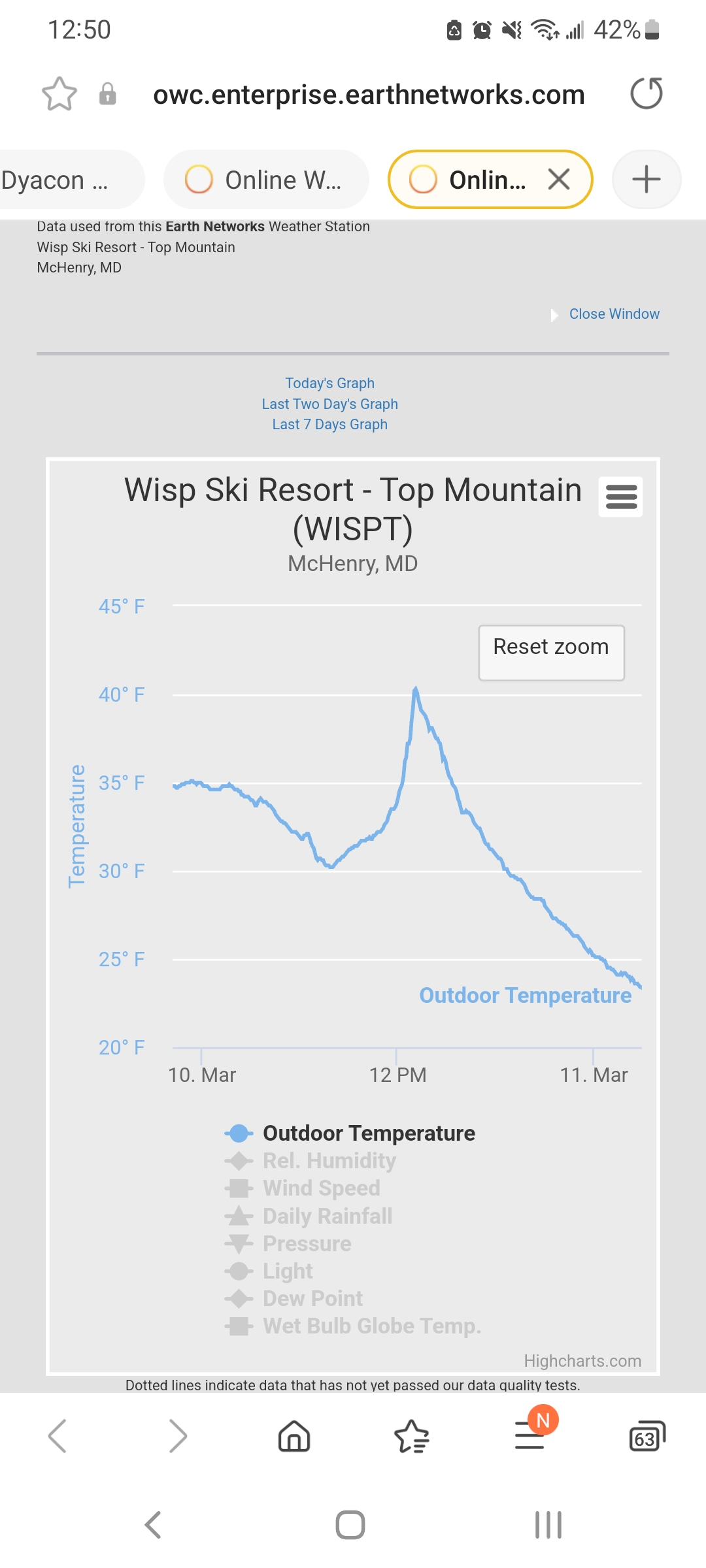Open the chart hamburger context menu

621,497
